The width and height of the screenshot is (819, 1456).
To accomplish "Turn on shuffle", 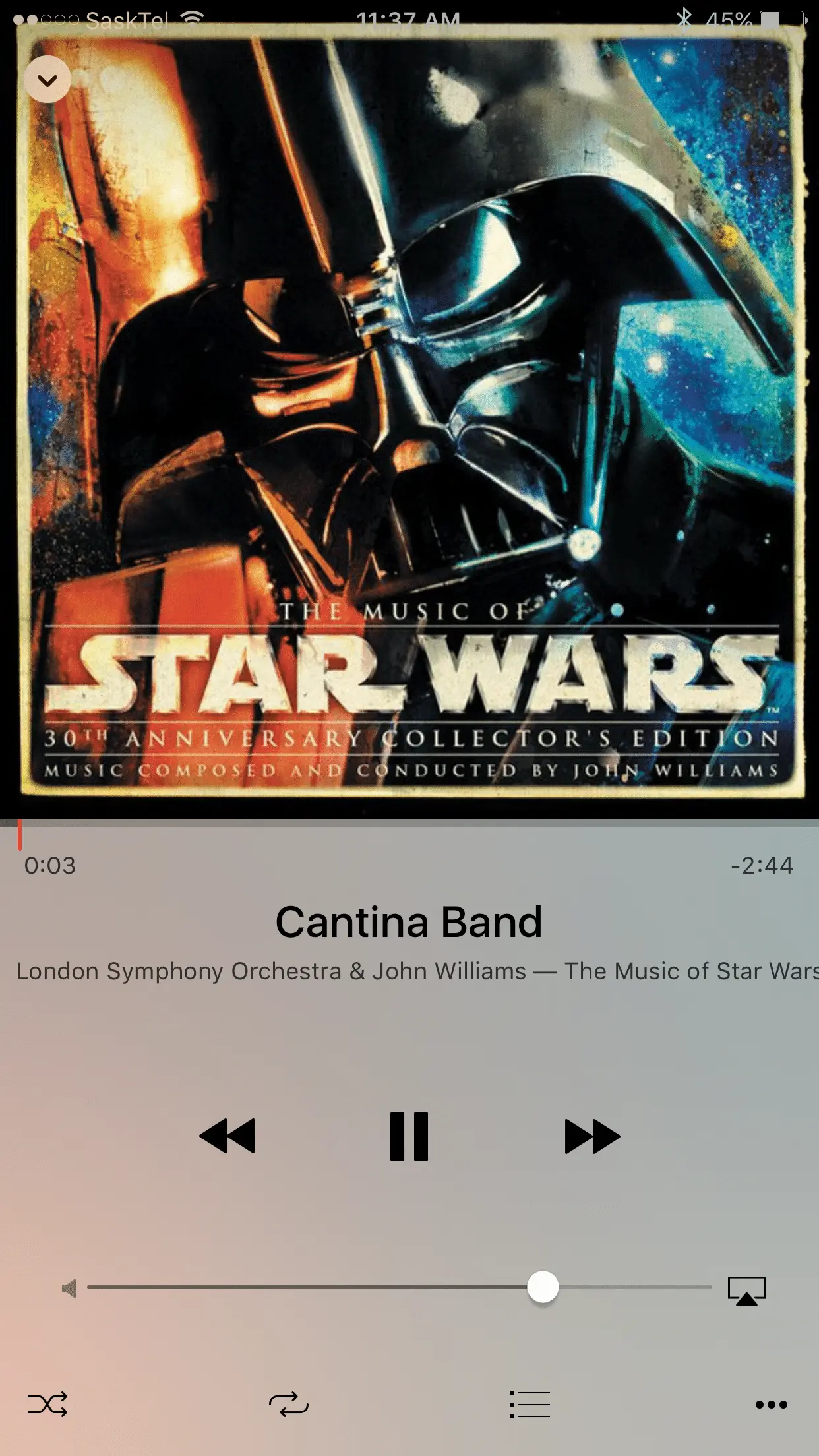I will point(47,1404).
